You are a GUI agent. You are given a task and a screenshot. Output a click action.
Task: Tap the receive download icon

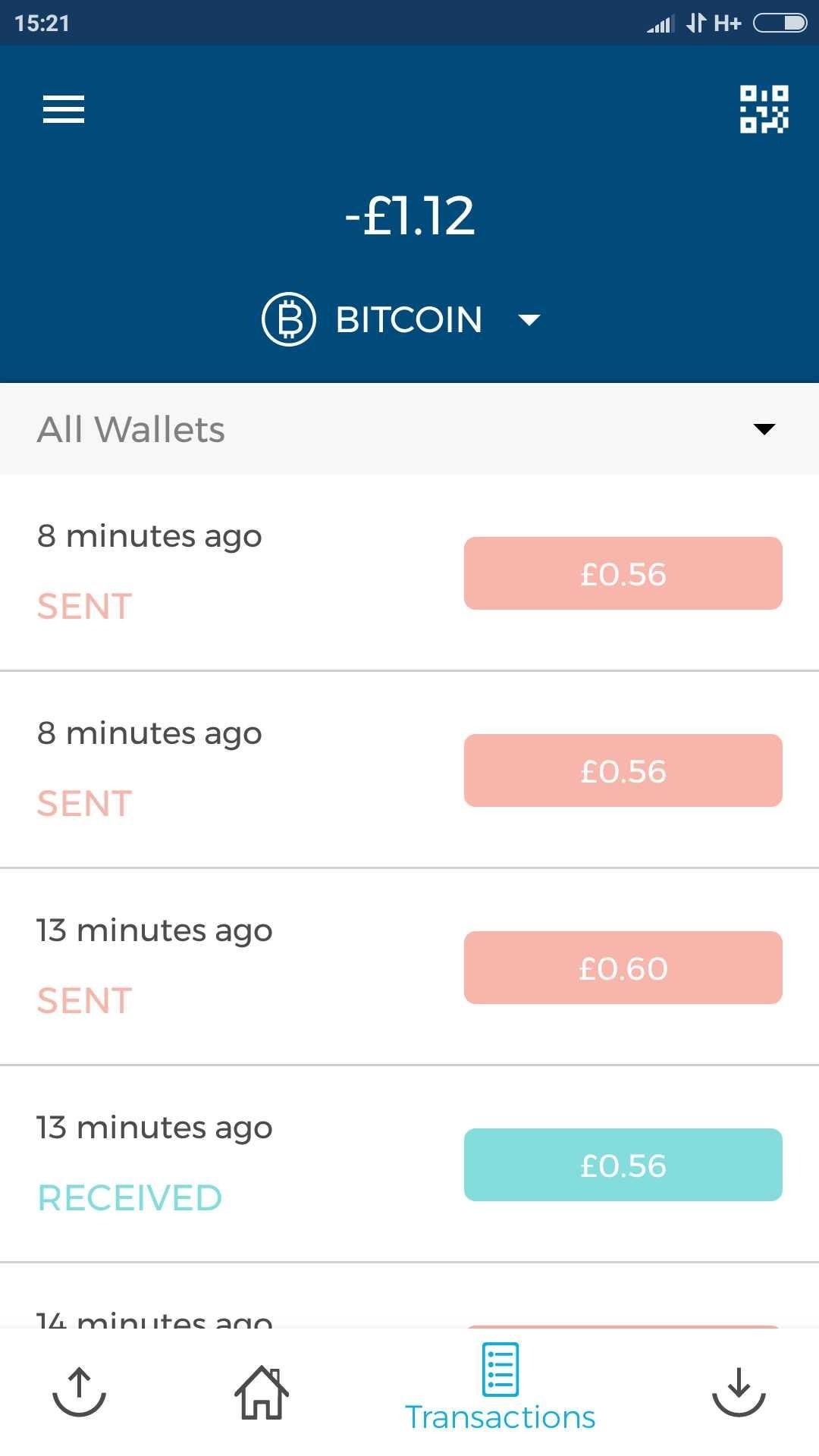739,1392
